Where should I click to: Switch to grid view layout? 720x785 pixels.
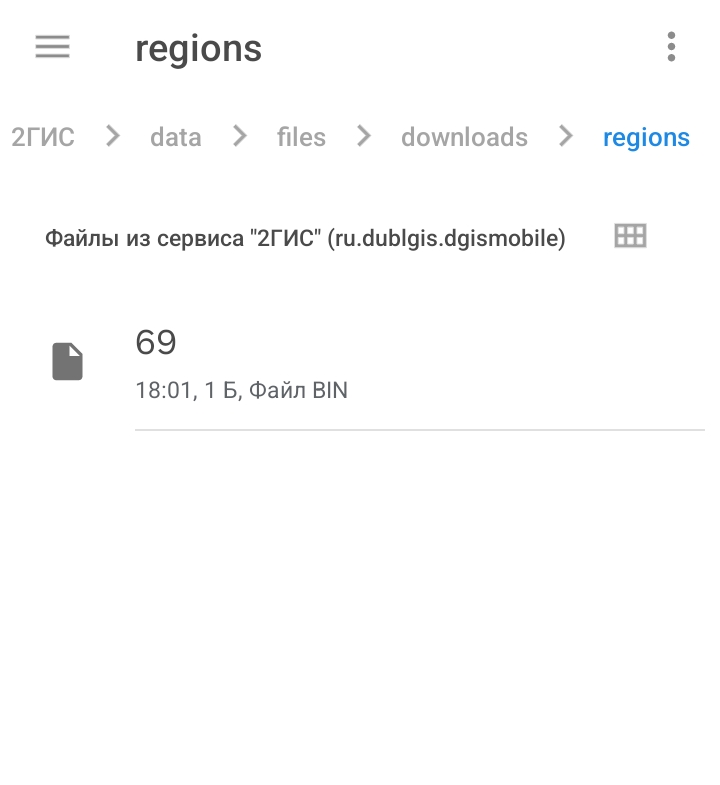point(630,236)
